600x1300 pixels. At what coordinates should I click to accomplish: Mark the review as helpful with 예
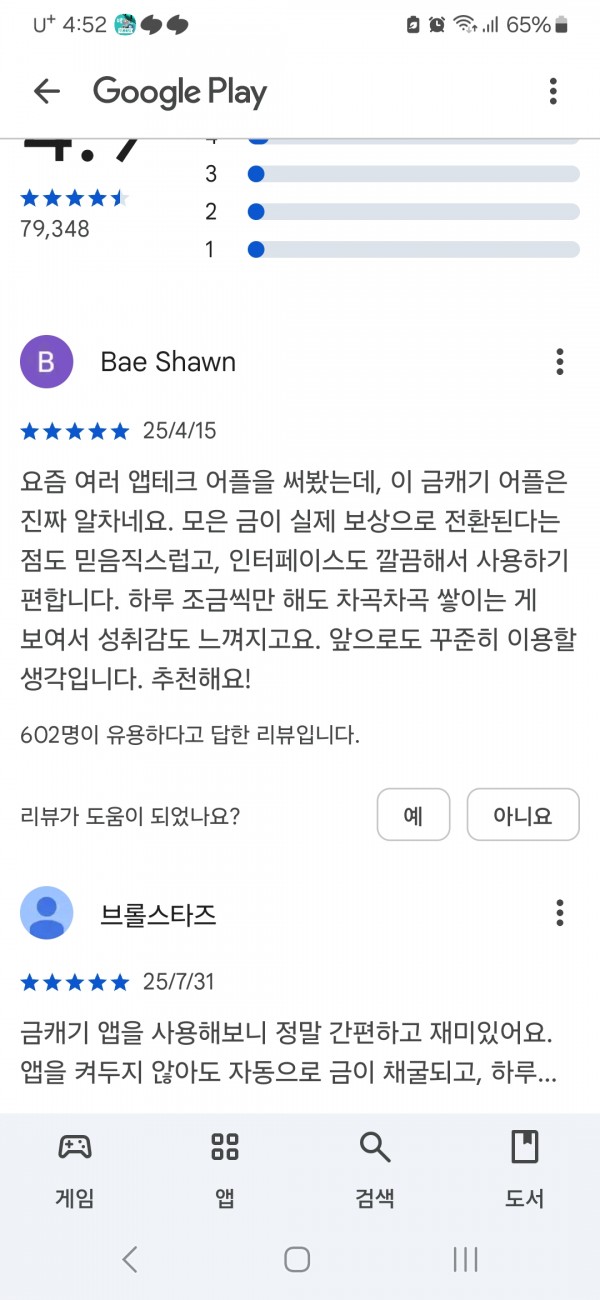point(413,815)
